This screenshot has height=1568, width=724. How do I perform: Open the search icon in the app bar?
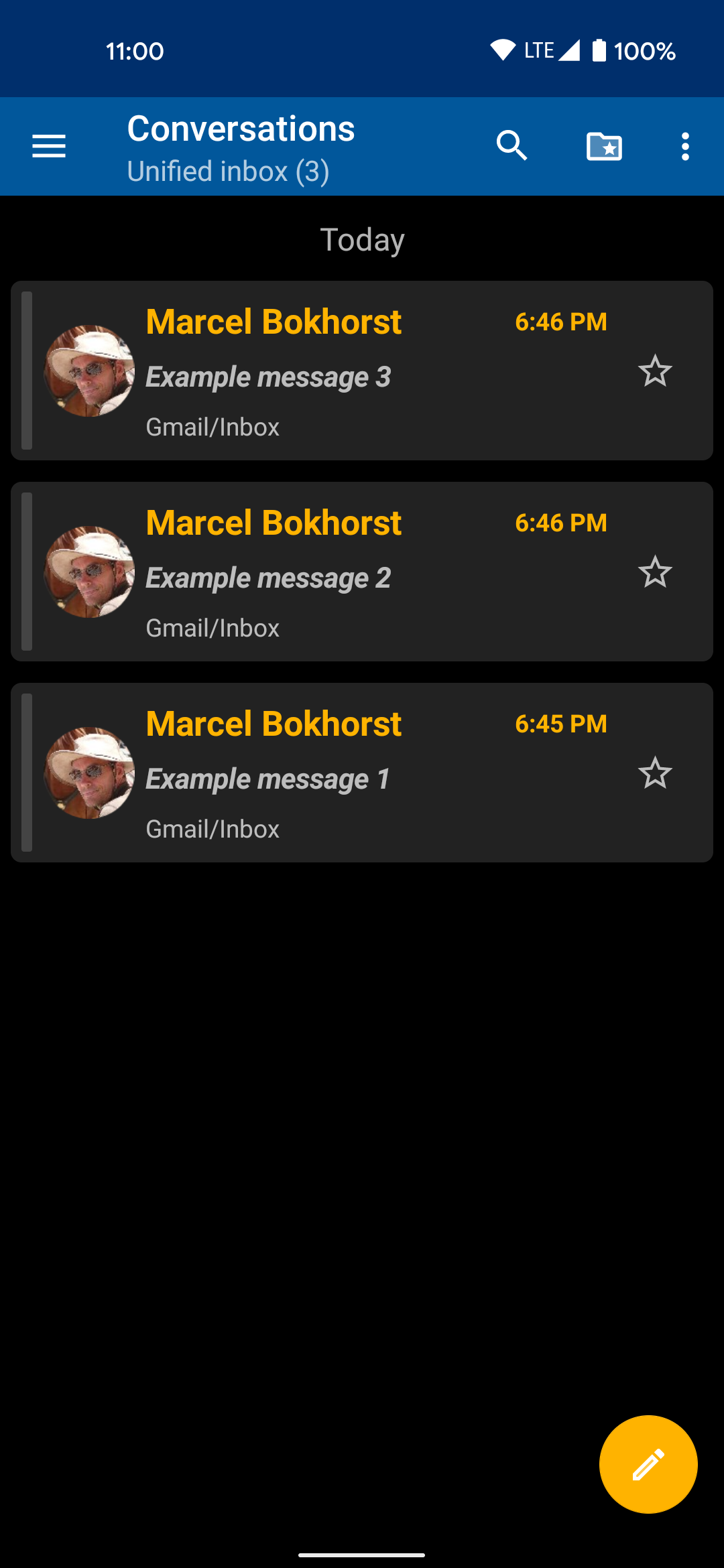click(512, 146)
